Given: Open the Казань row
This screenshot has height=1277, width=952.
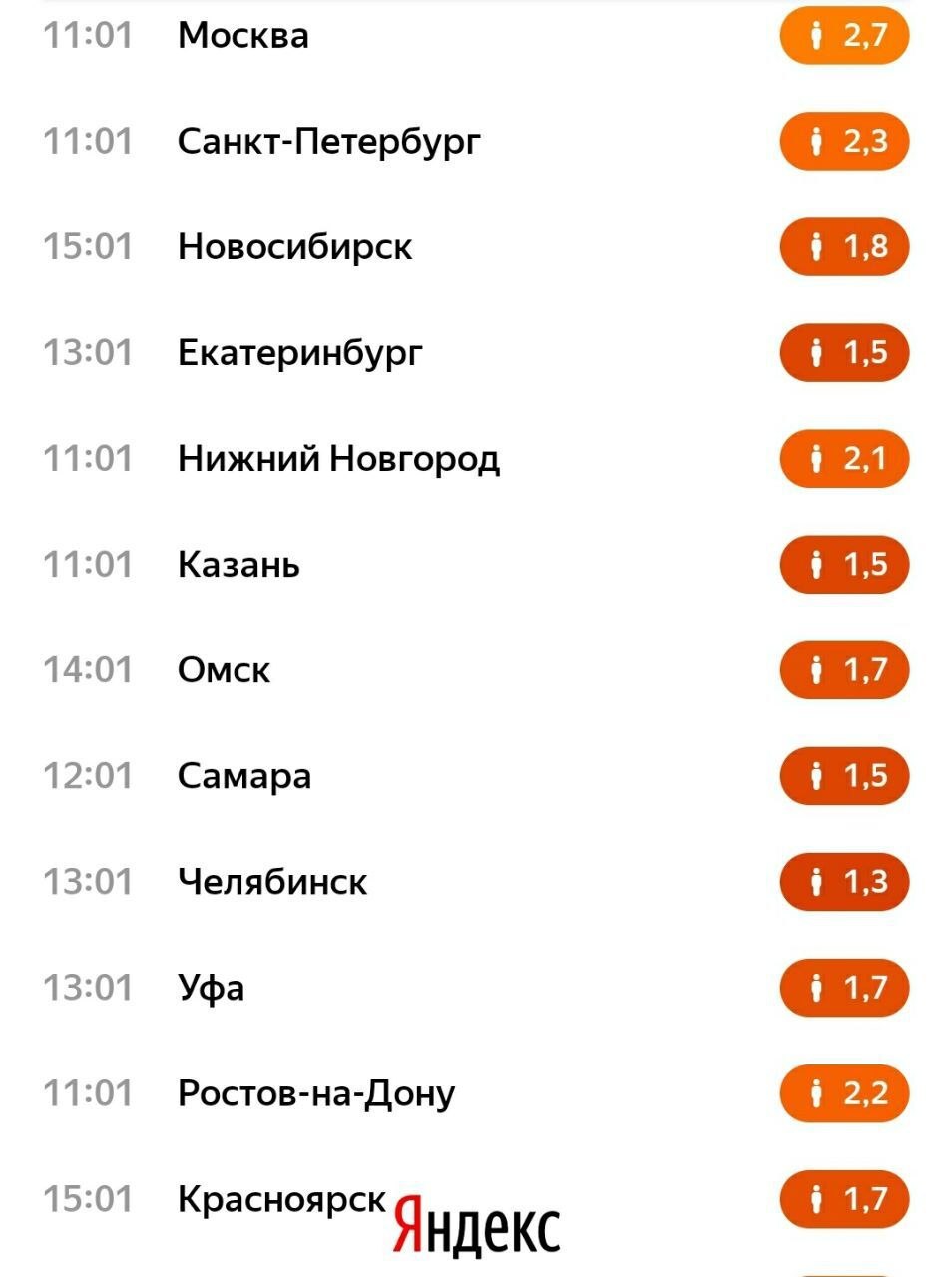Looking at the screenshot, I should (x=238, y=565).
